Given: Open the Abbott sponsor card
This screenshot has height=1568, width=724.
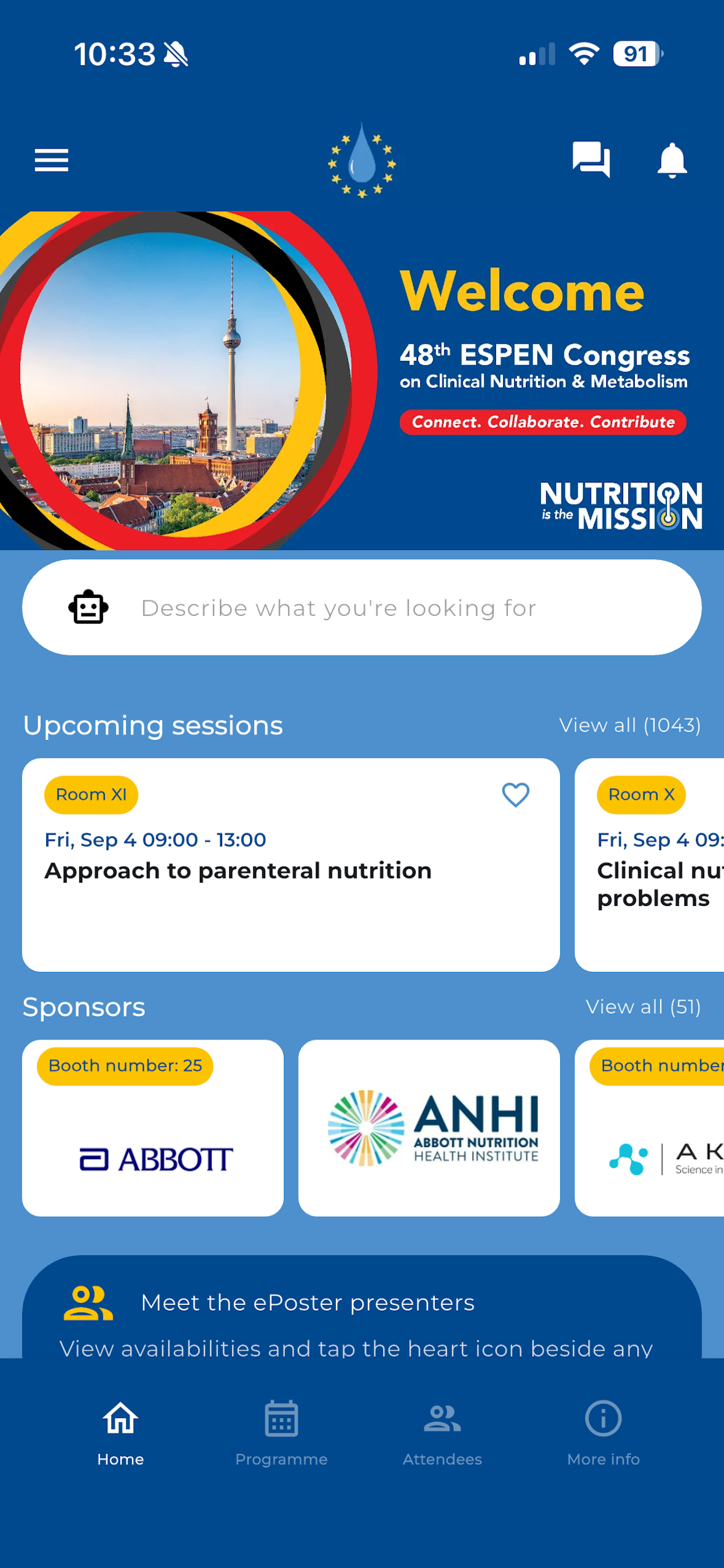Looking at the screenshot, I should 153,1128.
